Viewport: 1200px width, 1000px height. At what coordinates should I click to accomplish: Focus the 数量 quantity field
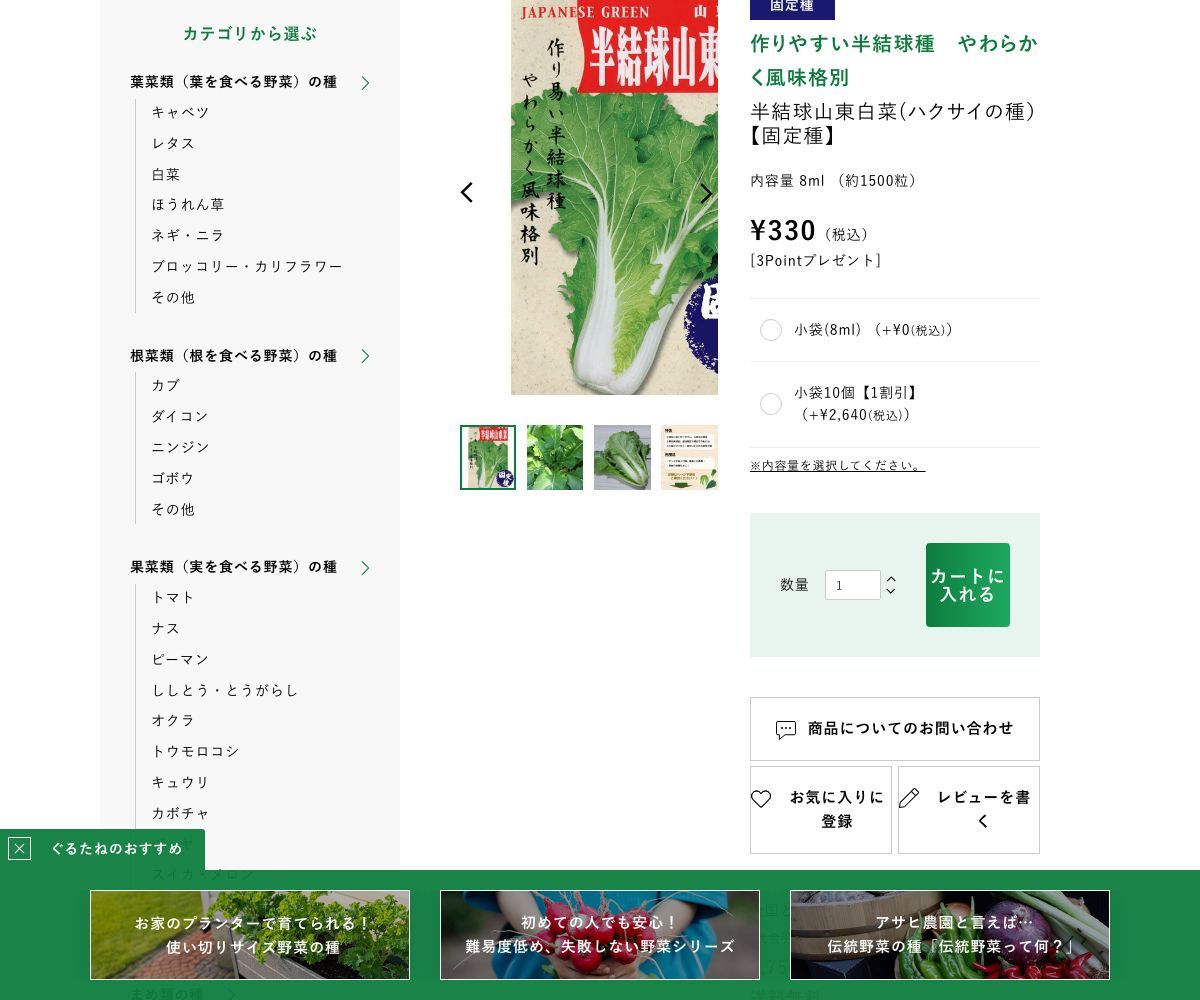(x=852, y=585)
